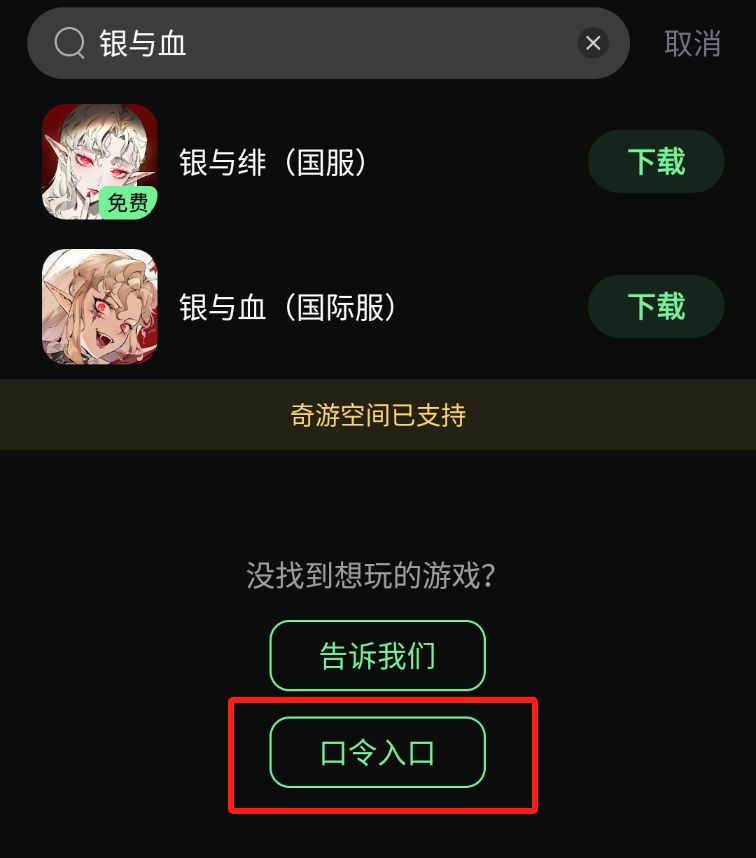Open the 口令入口 entry
Viewport: 756px width, 858px height.
(378, 752)
